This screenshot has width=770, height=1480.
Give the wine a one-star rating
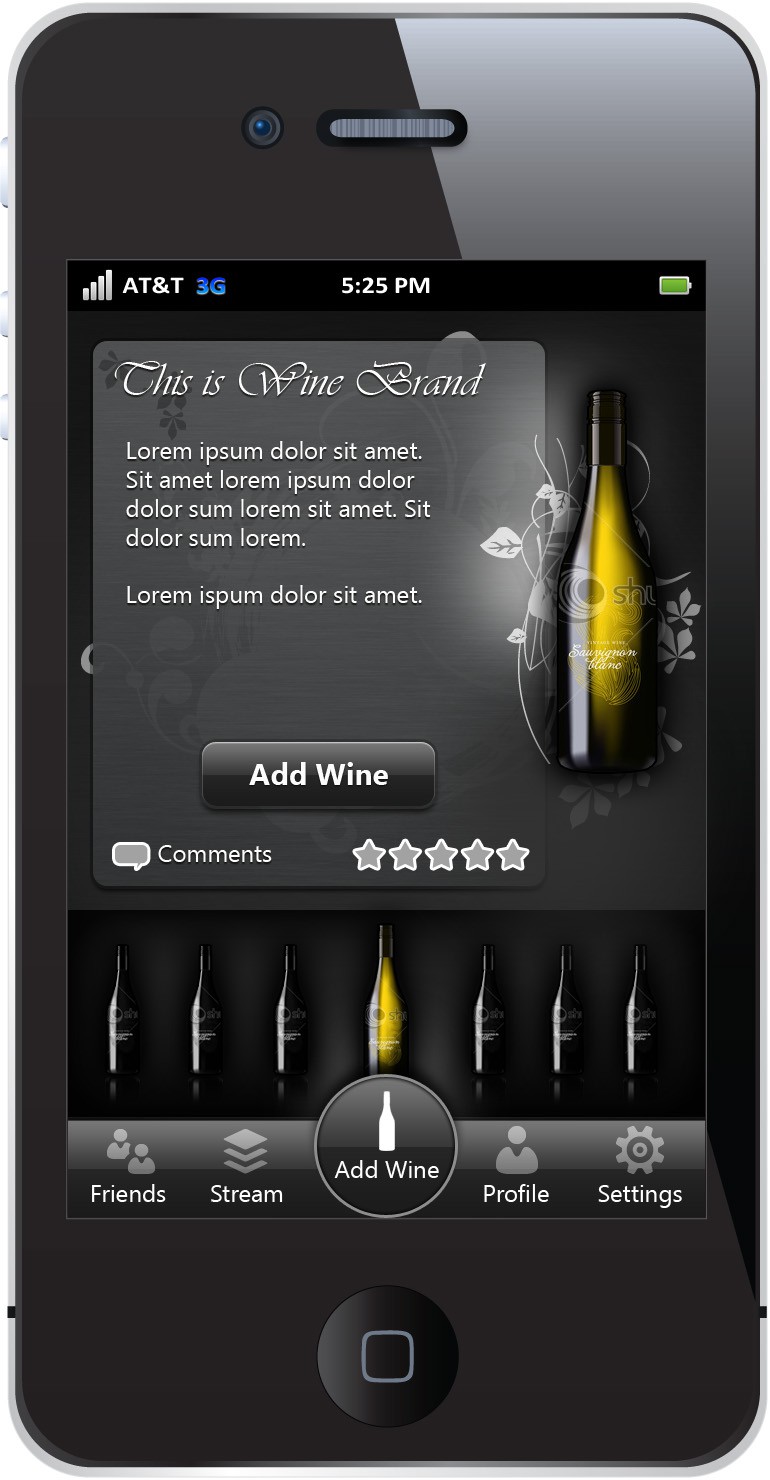369,855
